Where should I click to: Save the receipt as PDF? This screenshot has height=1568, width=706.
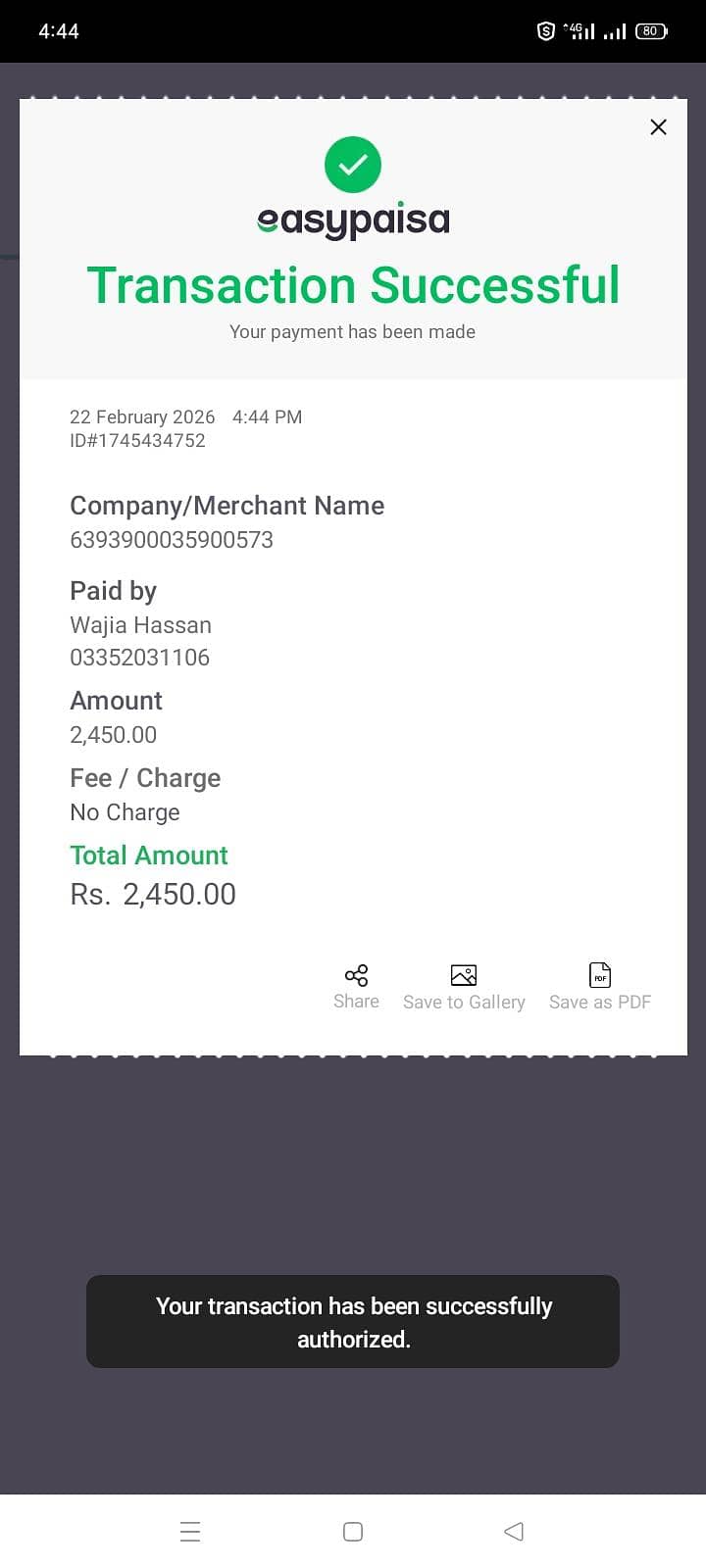pos(600,986)
